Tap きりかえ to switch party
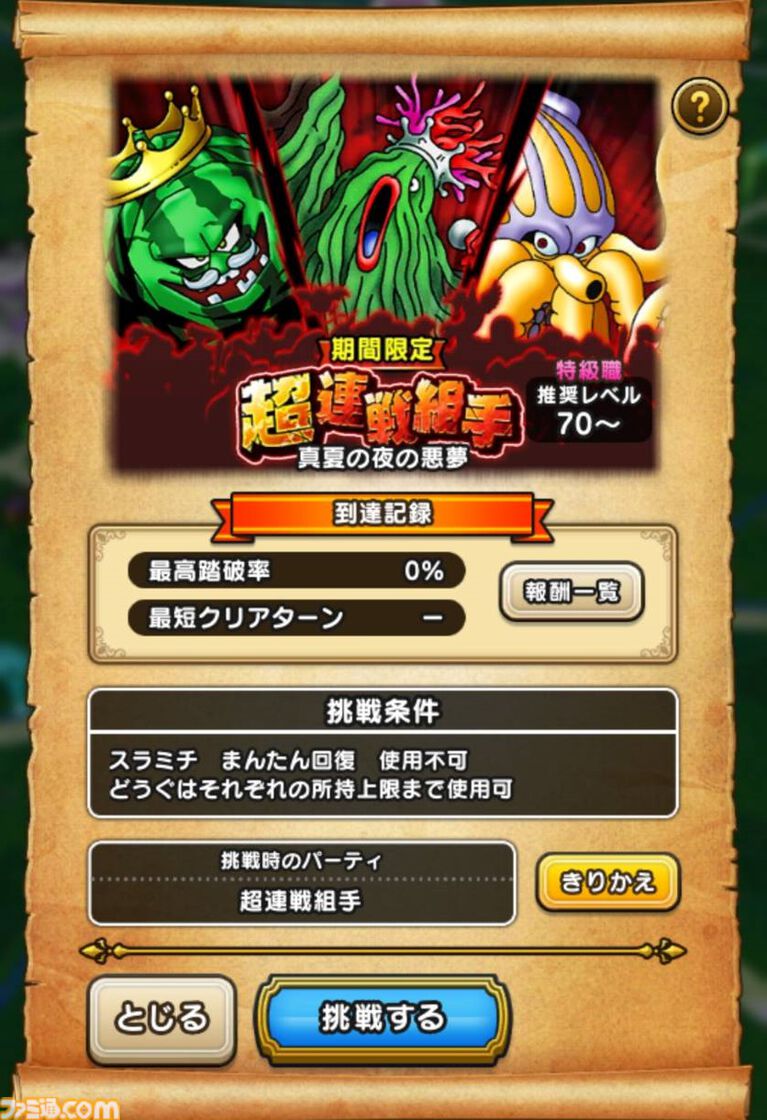Viewport: 767px width, 1120px height. pos(608,882)
